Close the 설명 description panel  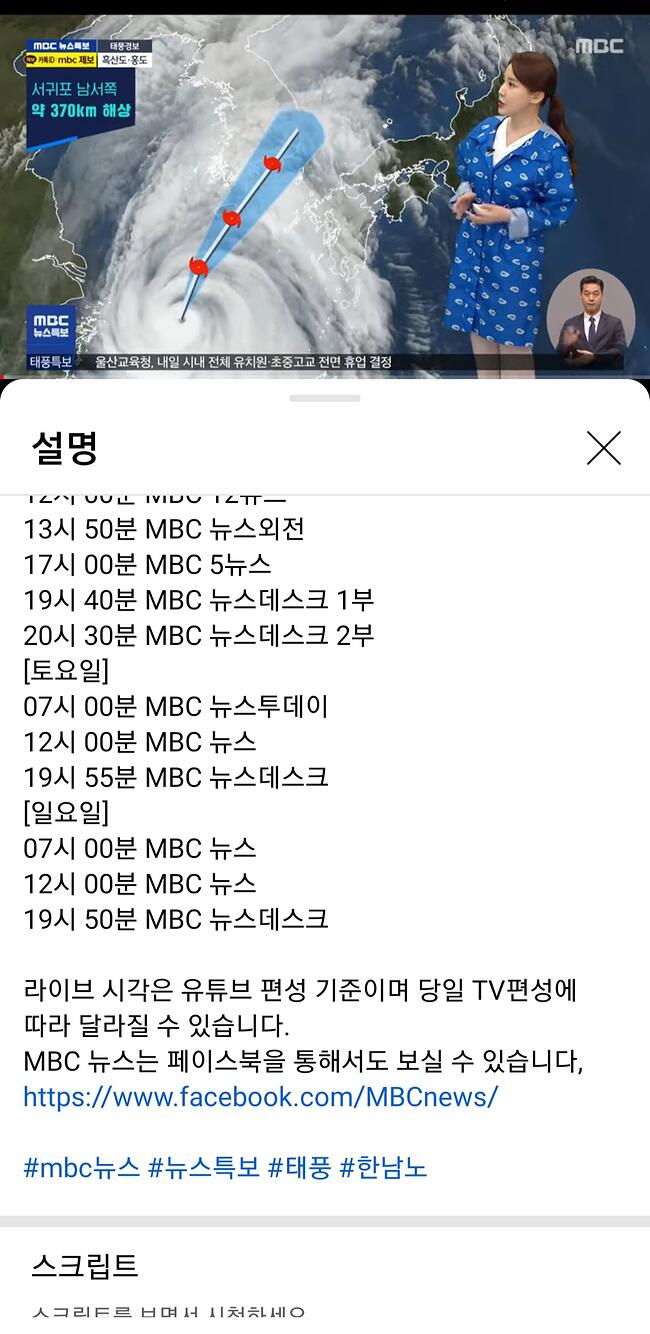click(x=603, y=448)
